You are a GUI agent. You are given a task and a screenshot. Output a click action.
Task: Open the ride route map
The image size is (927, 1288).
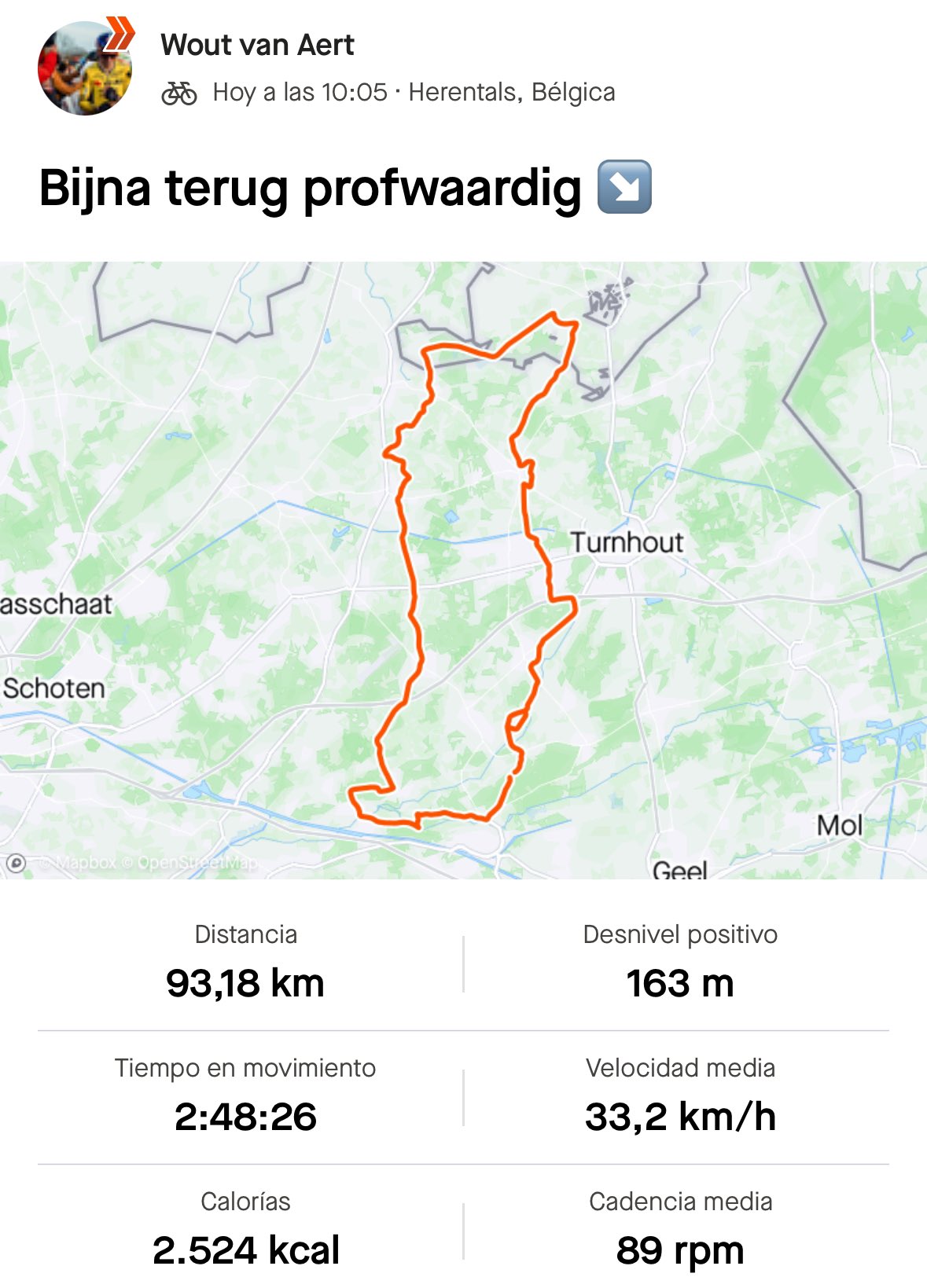tap(463, 570)
